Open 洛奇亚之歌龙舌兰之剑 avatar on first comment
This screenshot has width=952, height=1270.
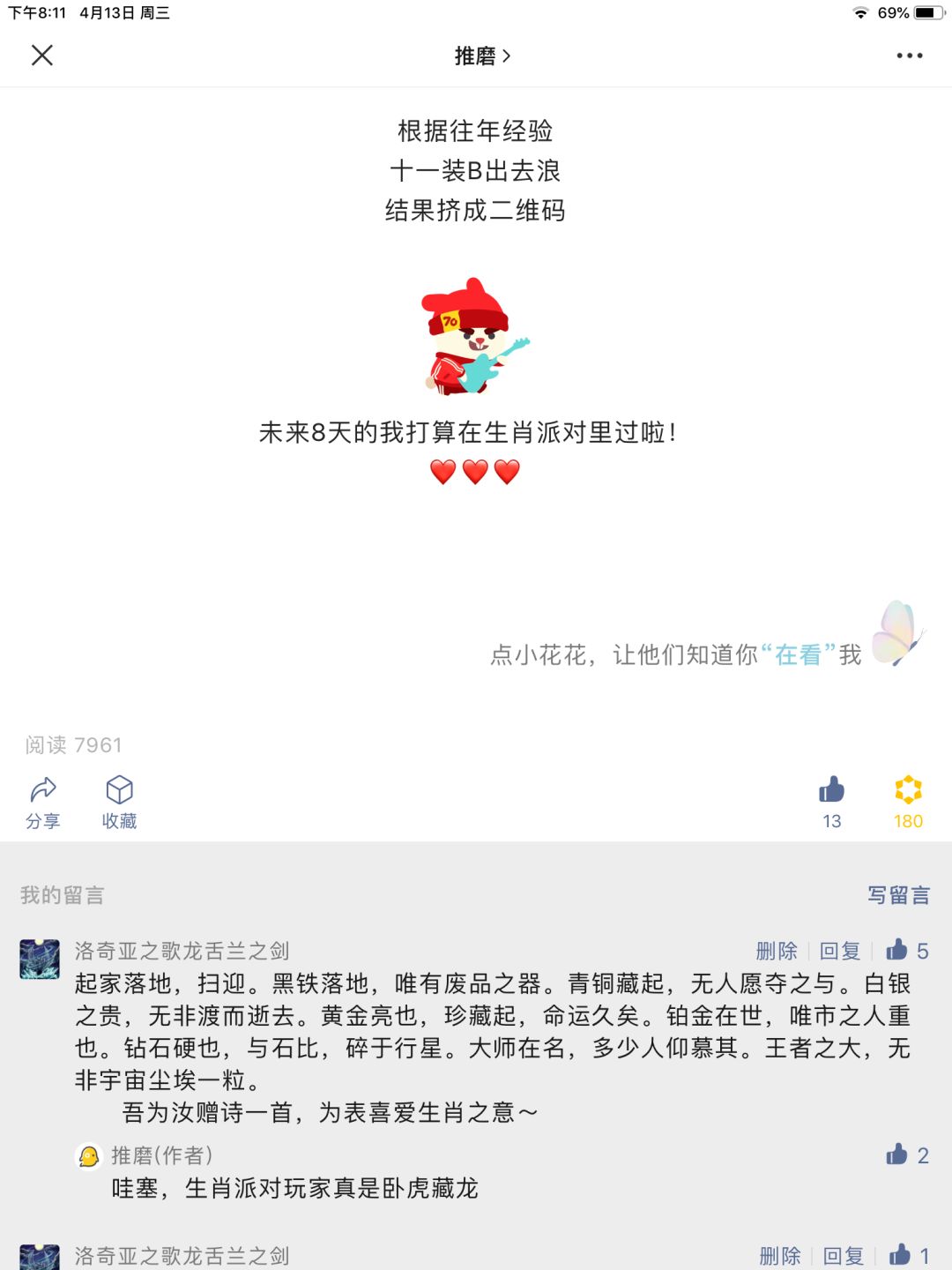(40, 960)
